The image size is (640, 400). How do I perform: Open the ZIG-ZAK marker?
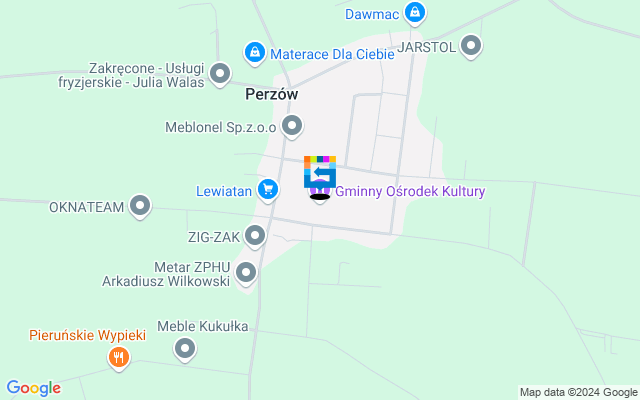(x=255, y=236)
